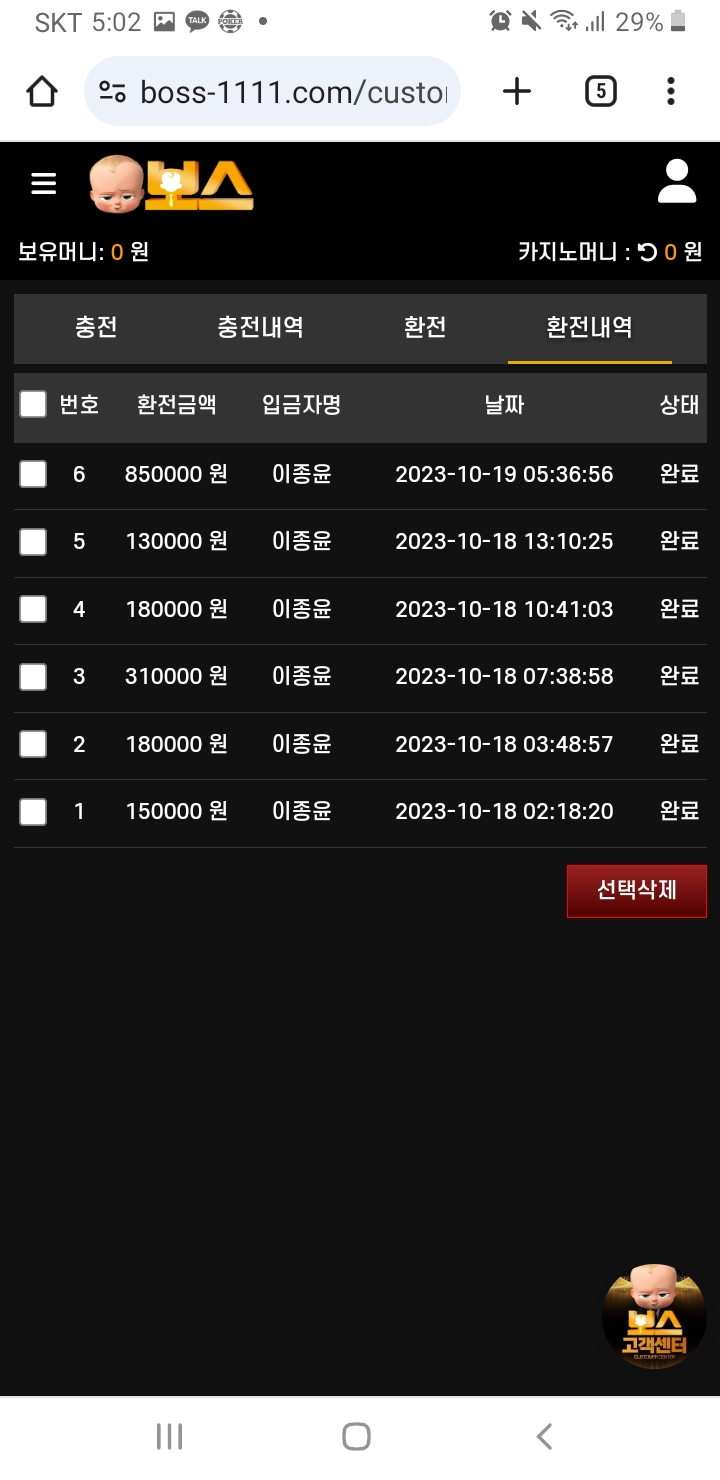Image resolution: width=720 pixels, height=1480 pixels.
Task: Select the 환전내역 tab
Action: [589, 327]
